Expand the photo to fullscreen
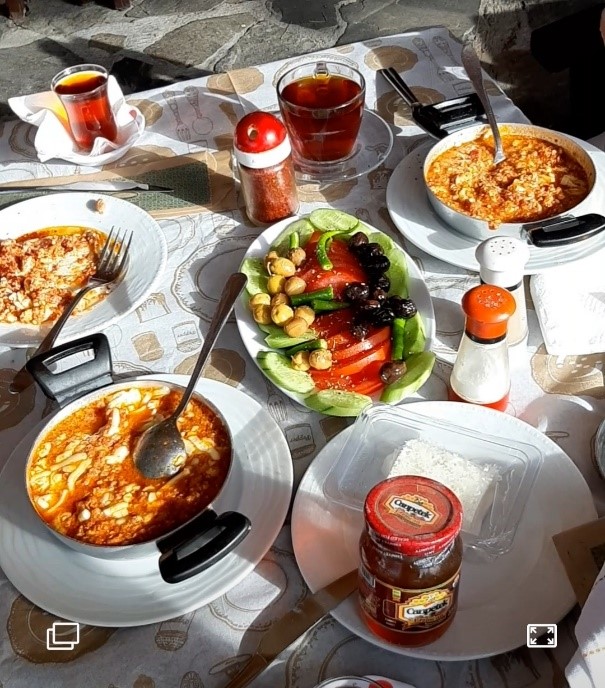The width and height of the screenshot is (605, 688). pyautogui.click(x=541, y=636)
